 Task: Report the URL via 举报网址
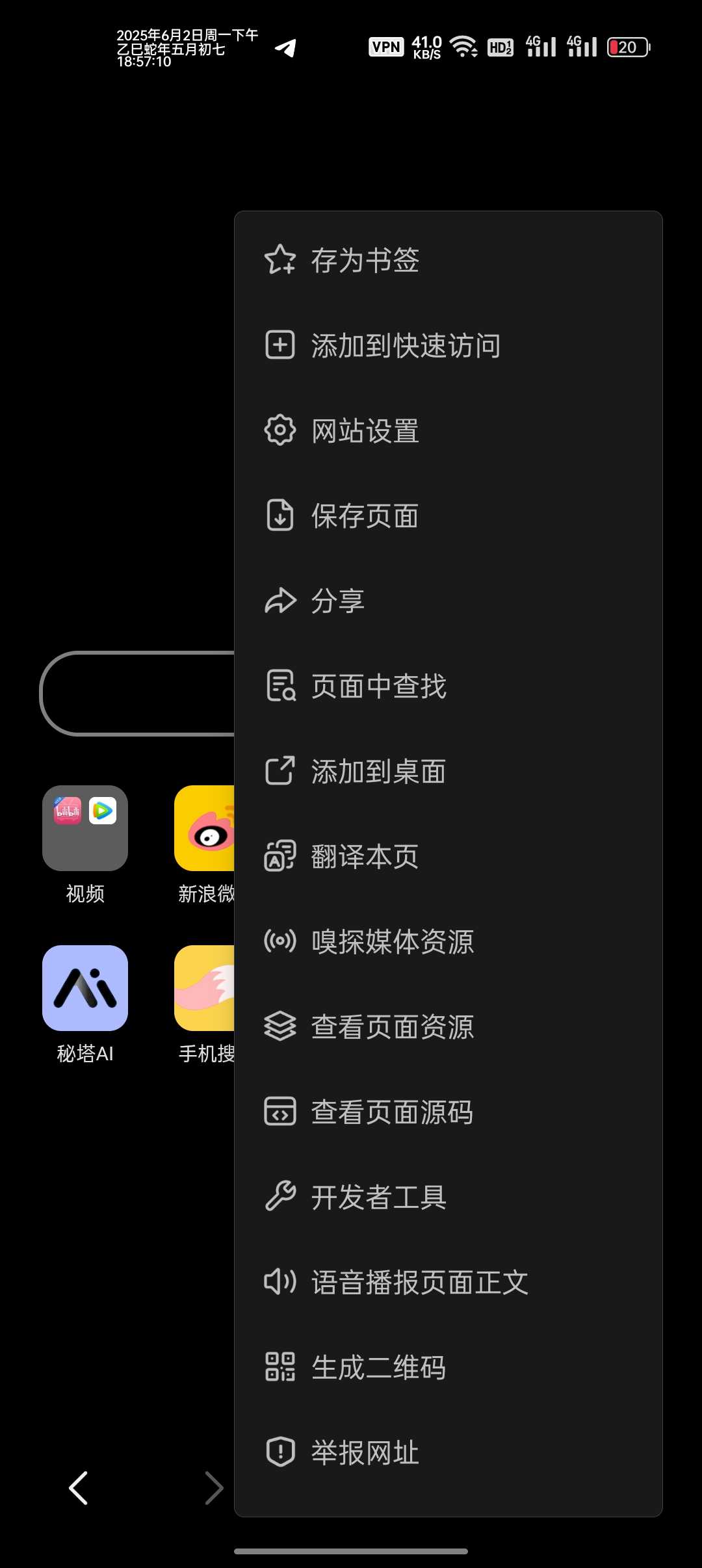tap(448, 1452)
